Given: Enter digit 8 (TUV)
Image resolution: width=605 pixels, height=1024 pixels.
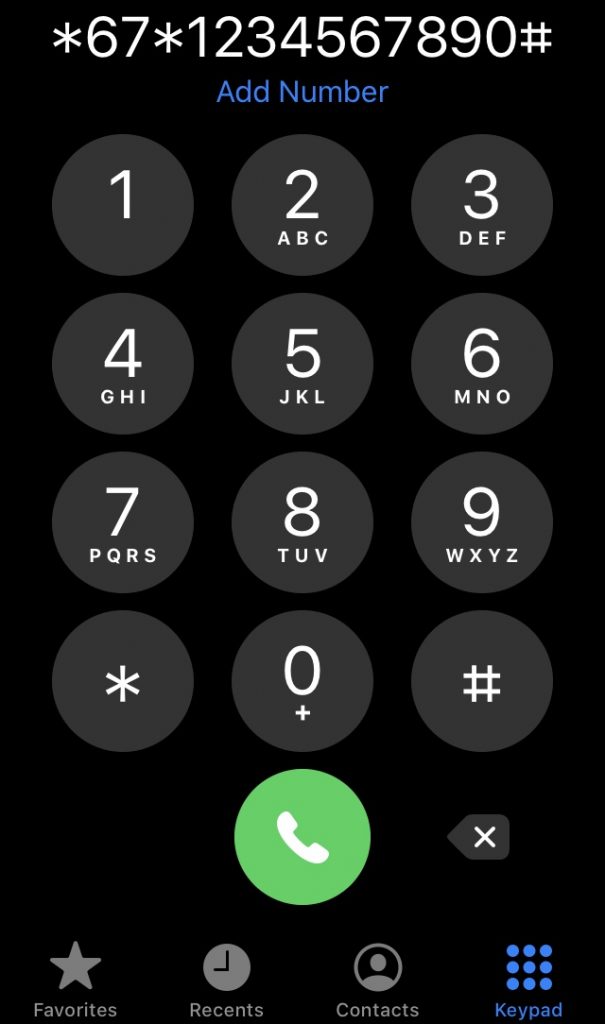Looking at the screenshot, I should [302, 523].
